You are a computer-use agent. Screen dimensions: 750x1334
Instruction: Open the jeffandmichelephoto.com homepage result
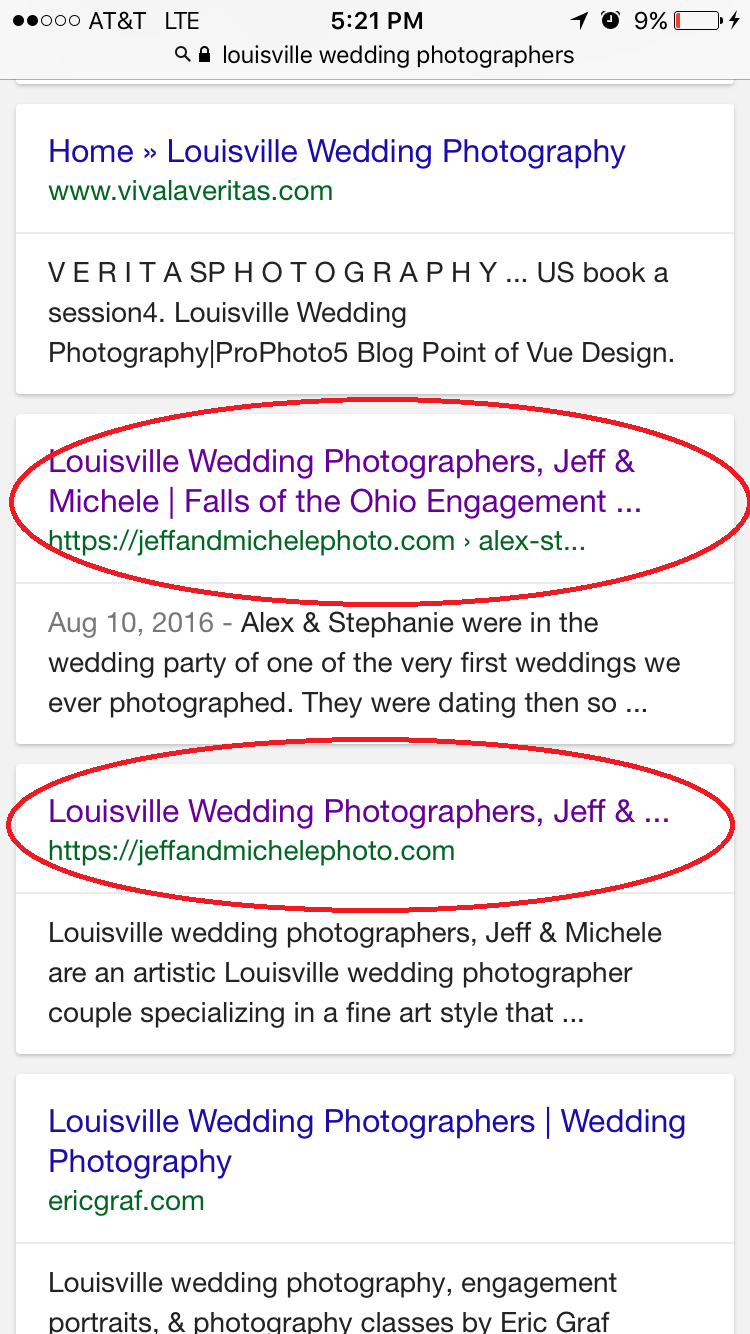coord(359,812)
